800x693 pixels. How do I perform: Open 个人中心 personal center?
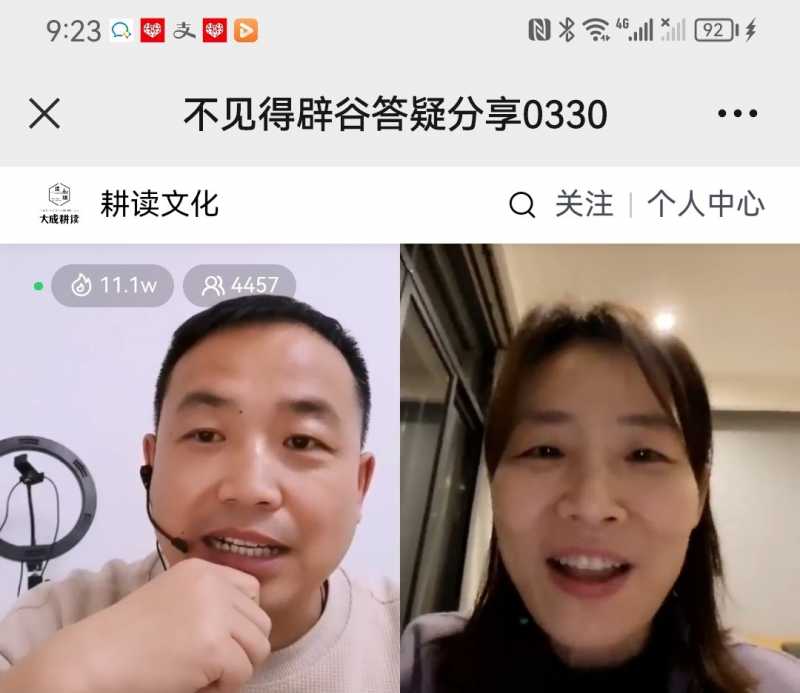point(705,205)
